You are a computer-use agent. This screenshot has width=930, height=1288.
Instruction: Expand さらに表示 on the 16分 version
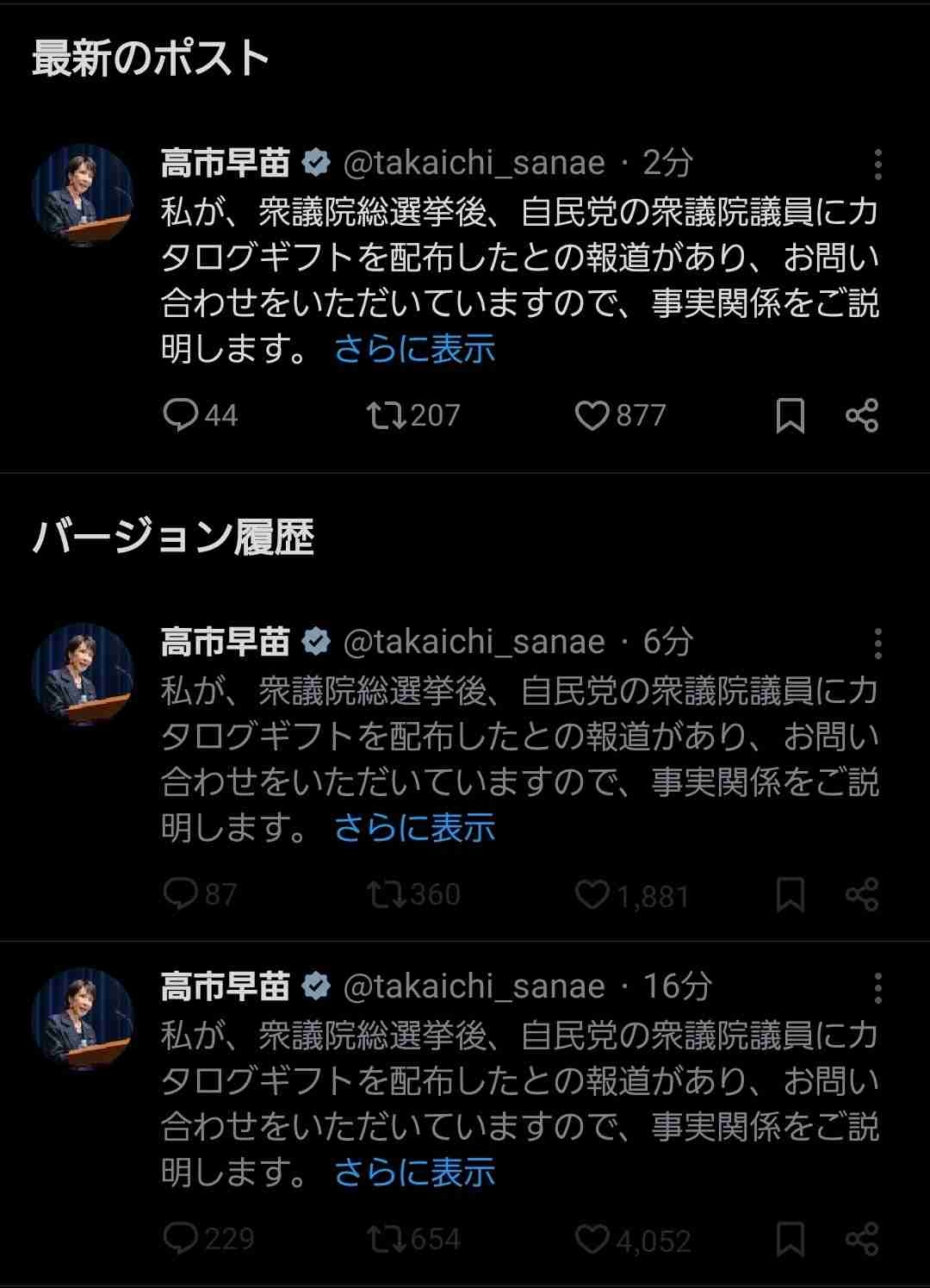click(414, 1173)
